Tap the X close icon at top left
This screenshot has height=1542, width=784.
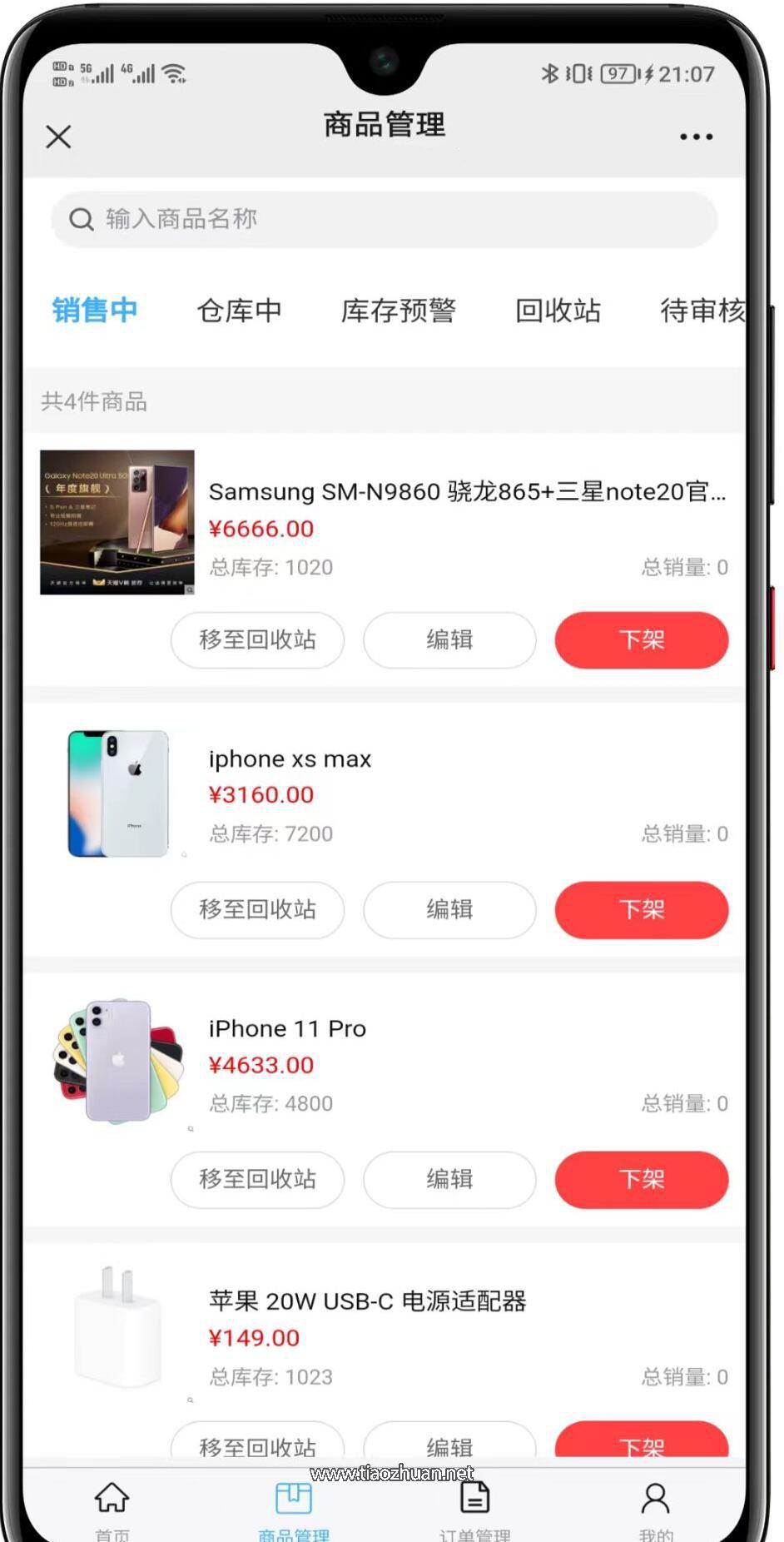(x=57, y=136)
